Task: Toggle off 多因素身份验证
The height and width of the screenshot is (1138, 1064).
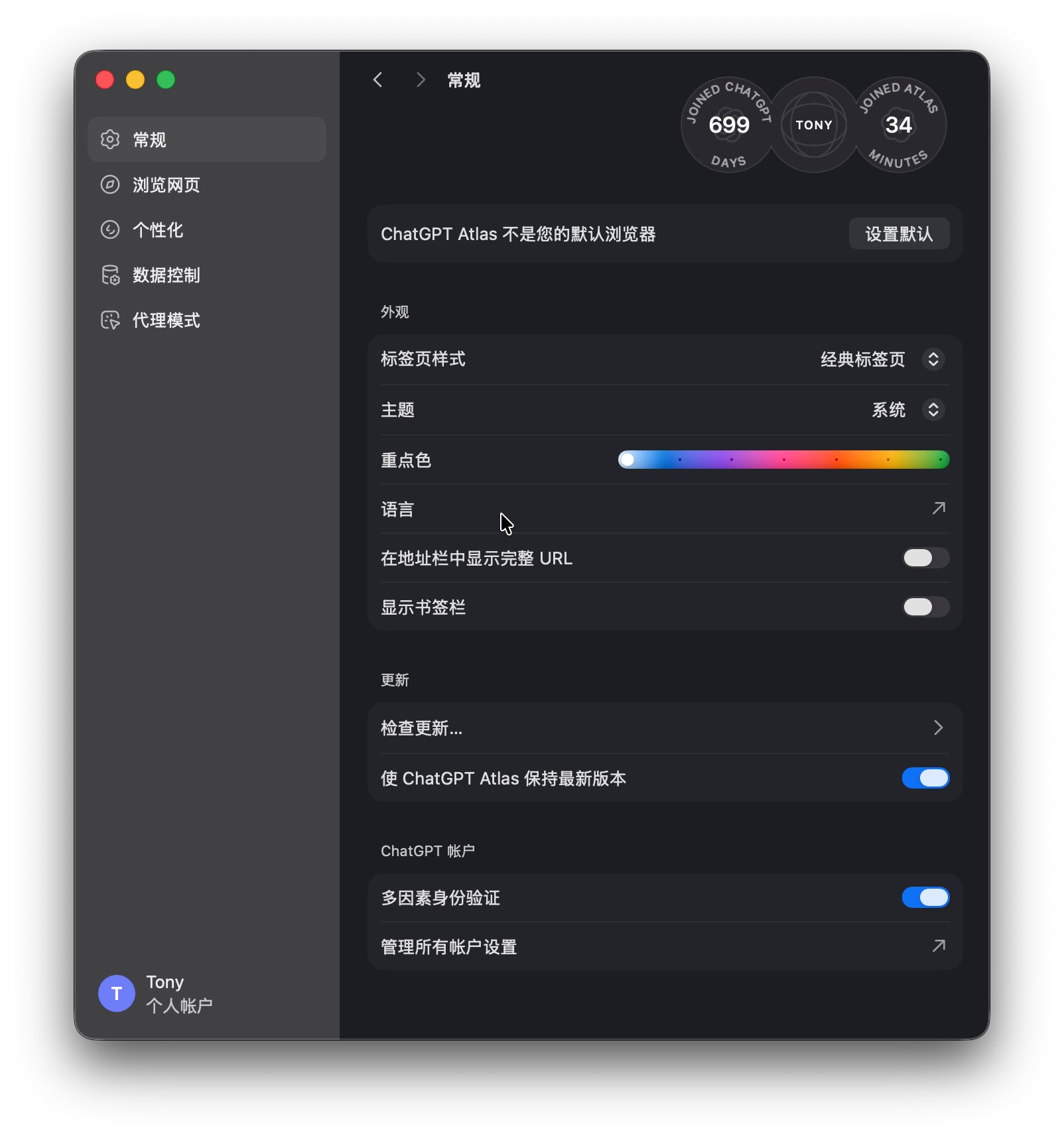Action: click(925, 898)
